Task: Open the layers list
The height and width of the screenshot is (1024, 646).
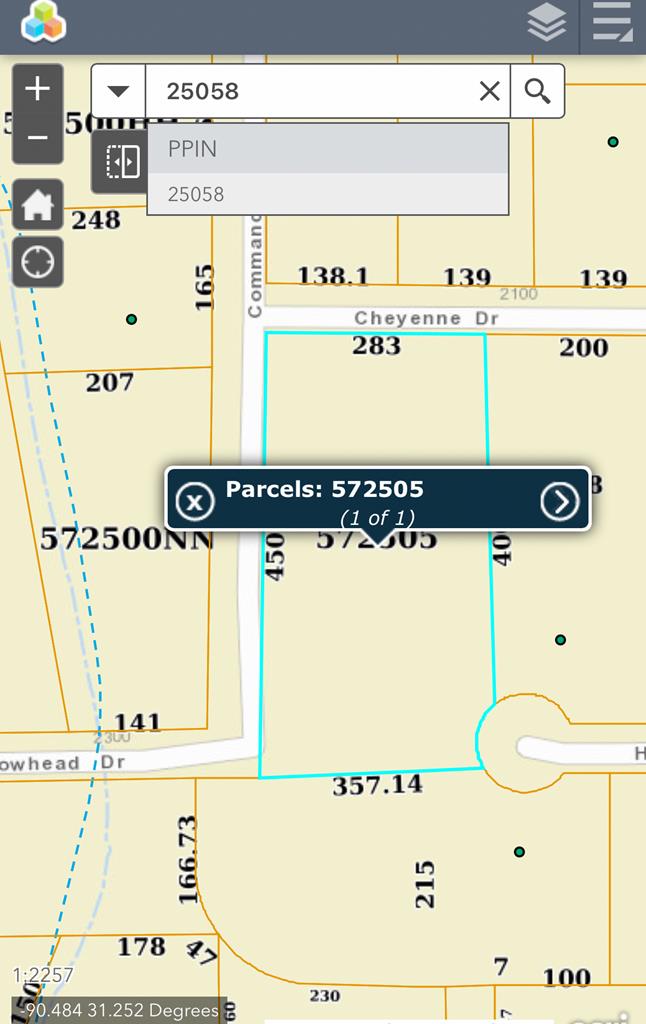Action: 547,24
